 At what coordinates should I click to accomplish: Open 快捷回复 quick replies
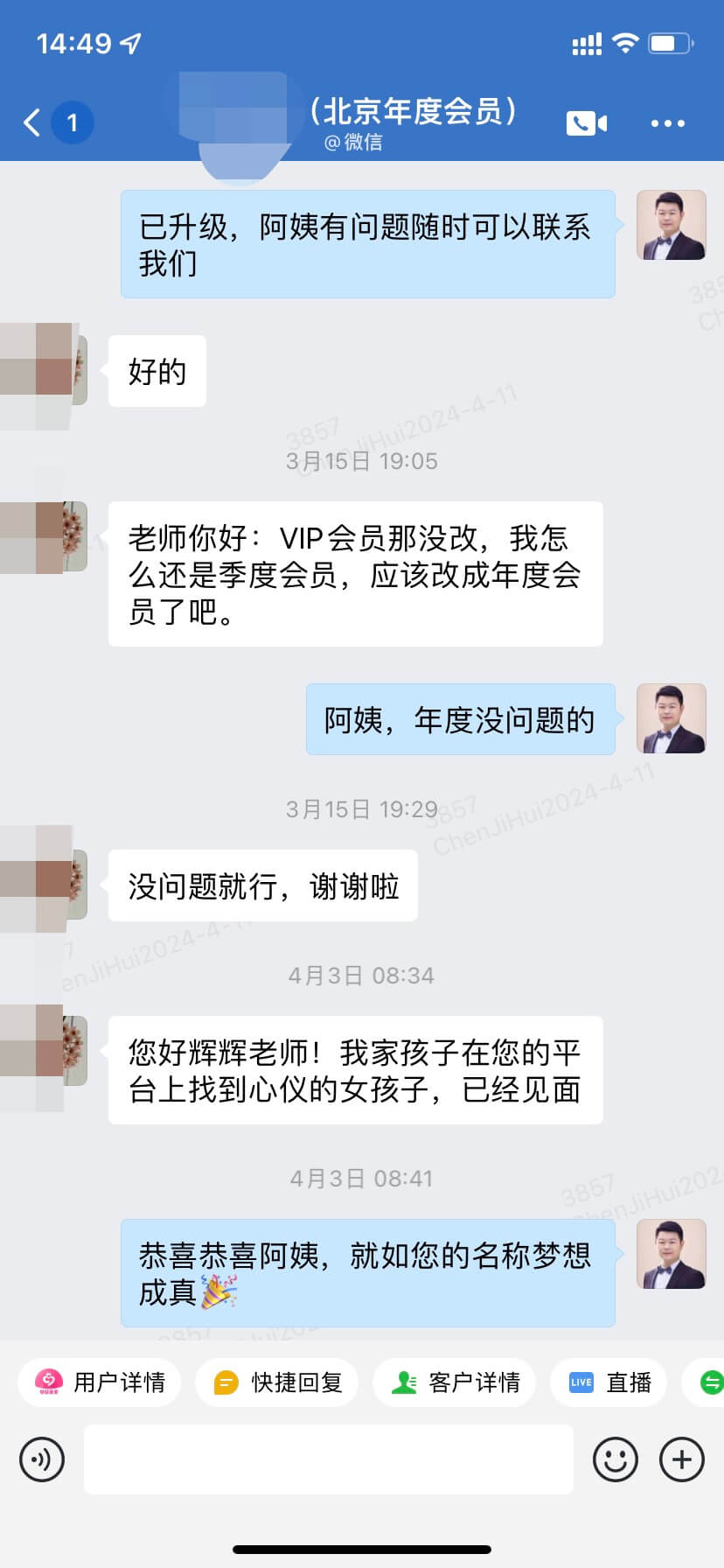pyautogui.click(x=277, y=1382)
